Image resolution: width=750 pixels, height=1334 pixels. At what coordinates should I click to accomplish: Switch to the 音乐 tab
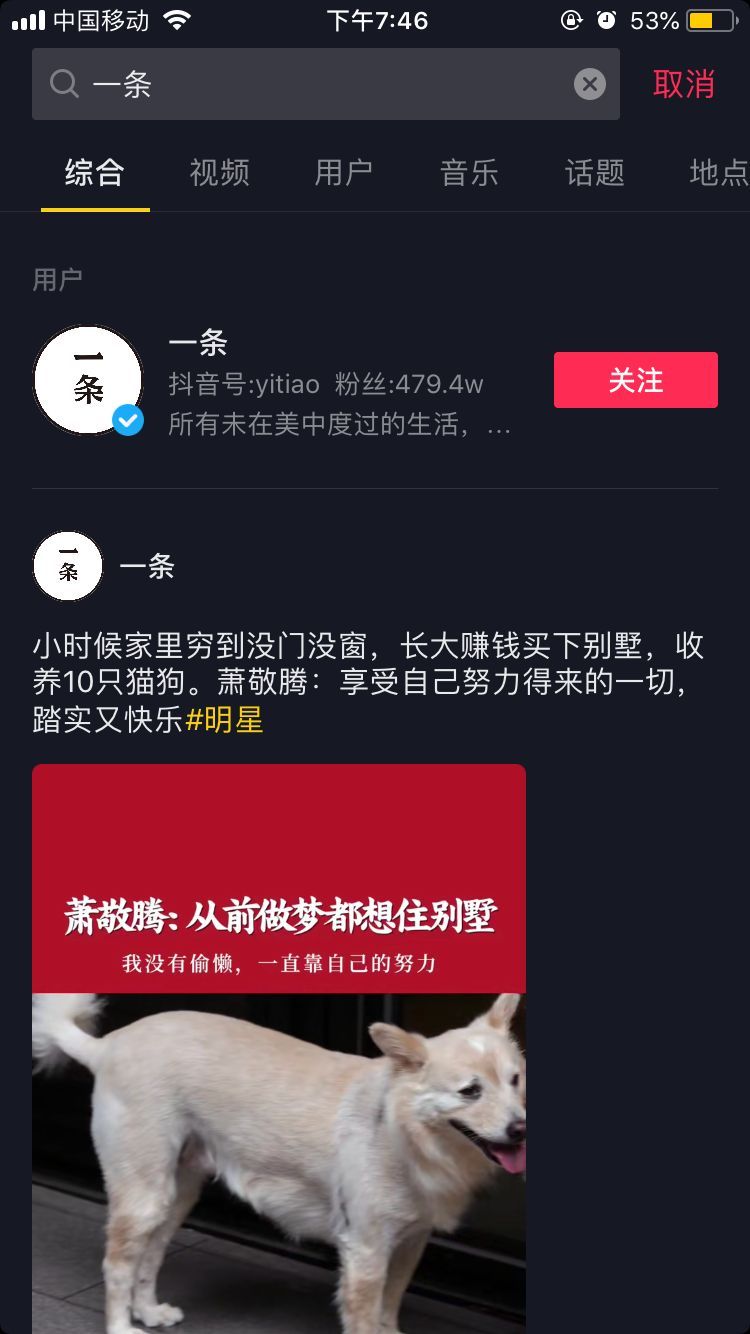pyautogui.click(x=468, y=173)
